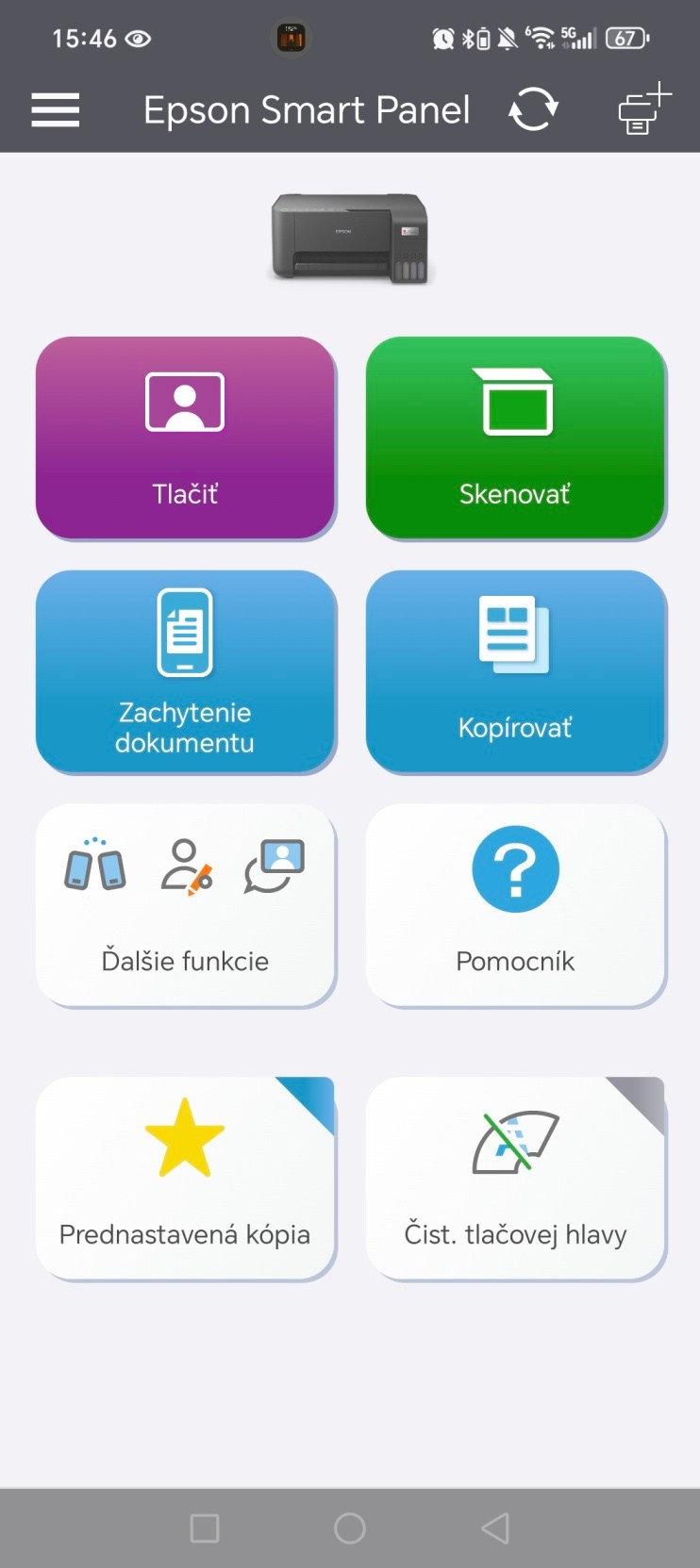This screenshot has width=700, height=1568.
Task: Open Prednastavená kópia shortcut
Action: tap(185, 1178)
